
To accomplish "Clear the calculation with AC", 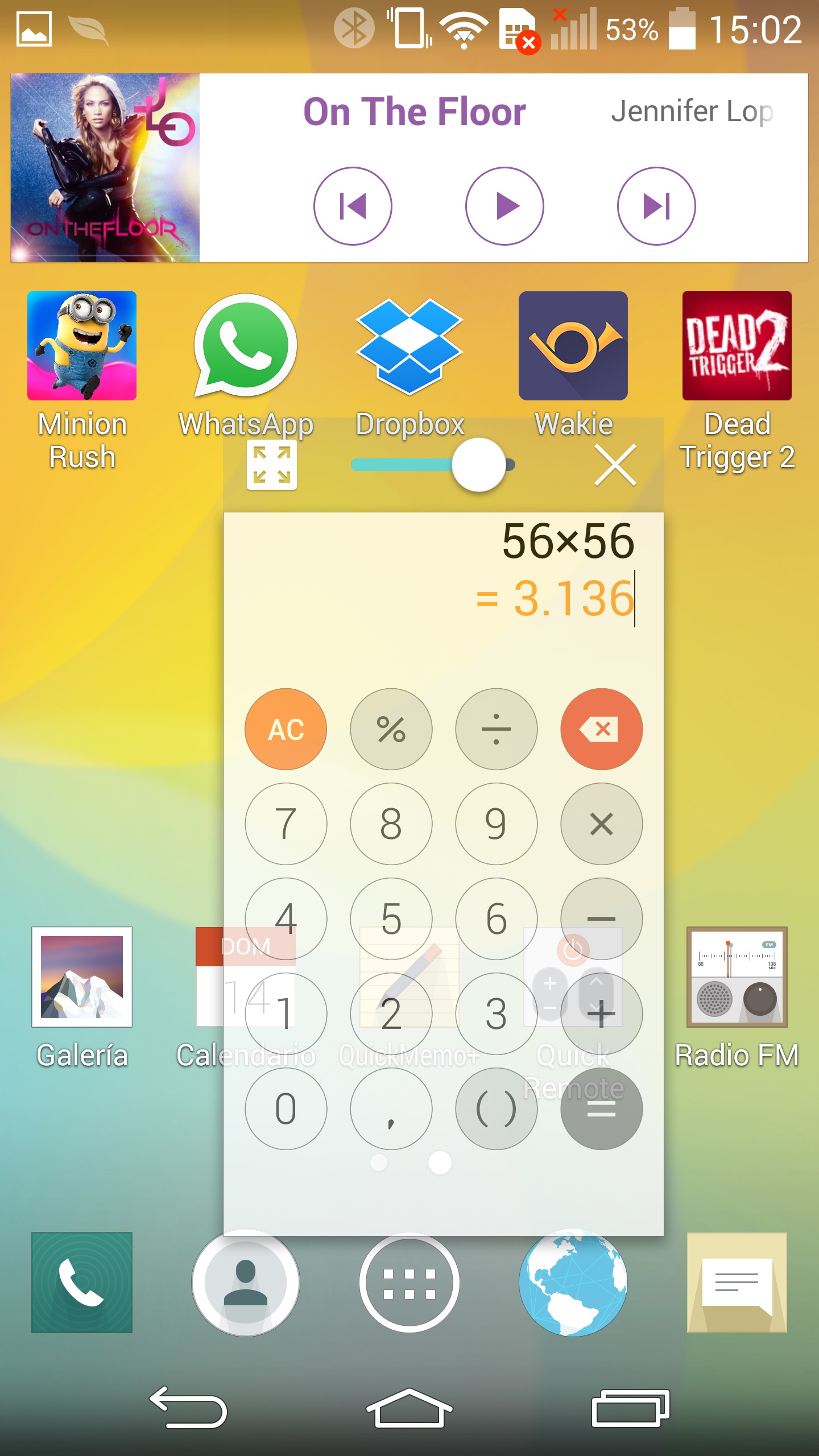I will coord(286,729).
